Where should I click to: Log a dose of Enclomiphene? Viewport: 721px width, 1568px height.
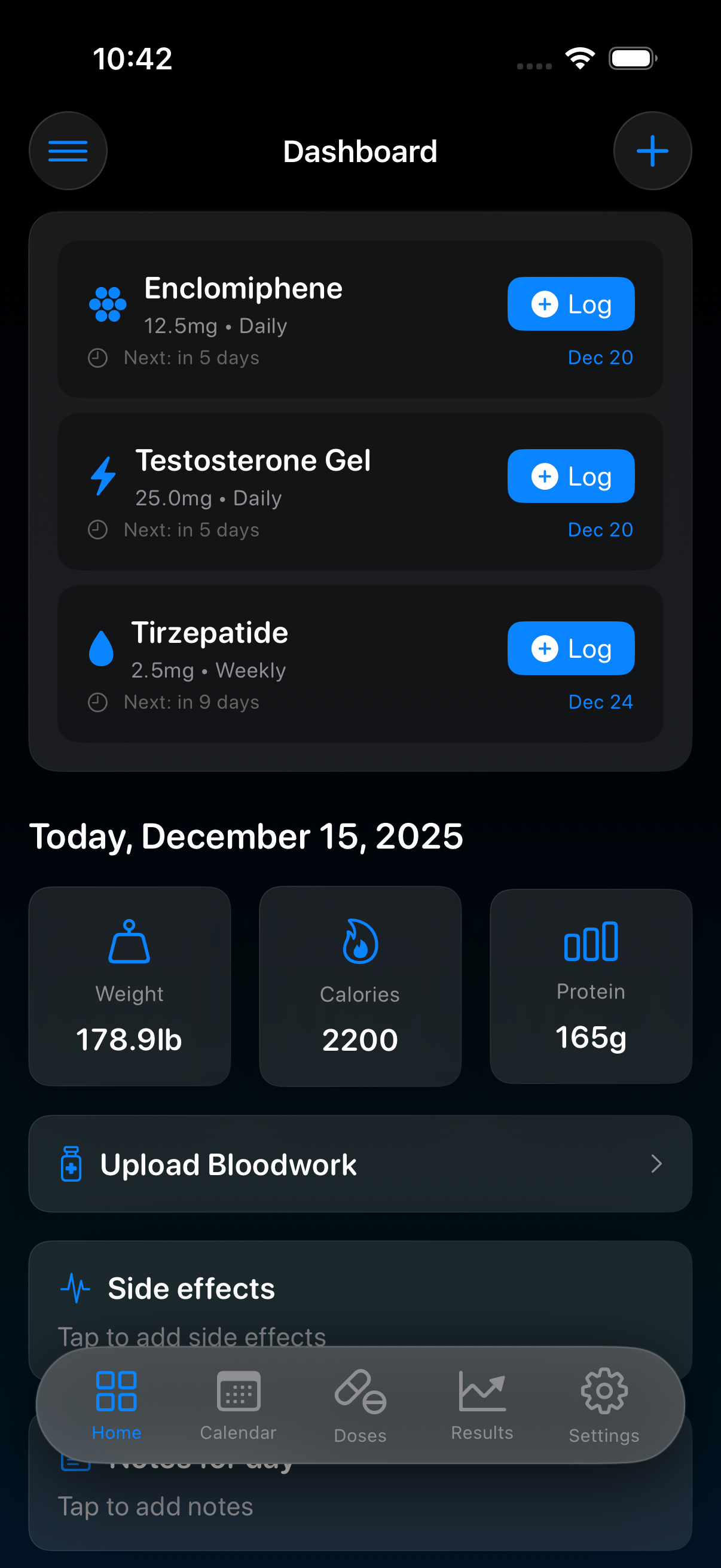click(x=570, y=304)
